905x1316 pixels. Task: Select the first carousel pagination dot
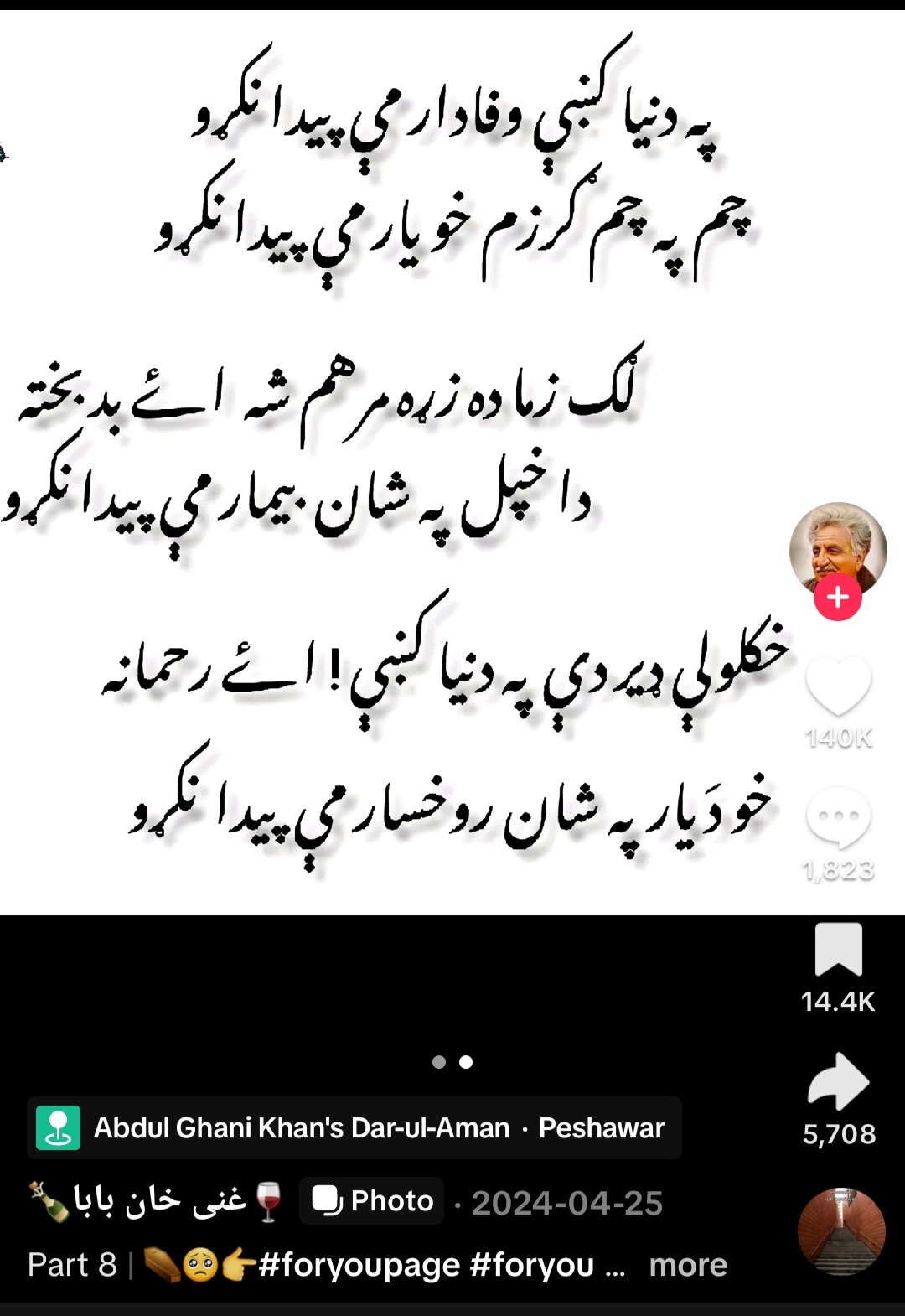point(437,1061)
